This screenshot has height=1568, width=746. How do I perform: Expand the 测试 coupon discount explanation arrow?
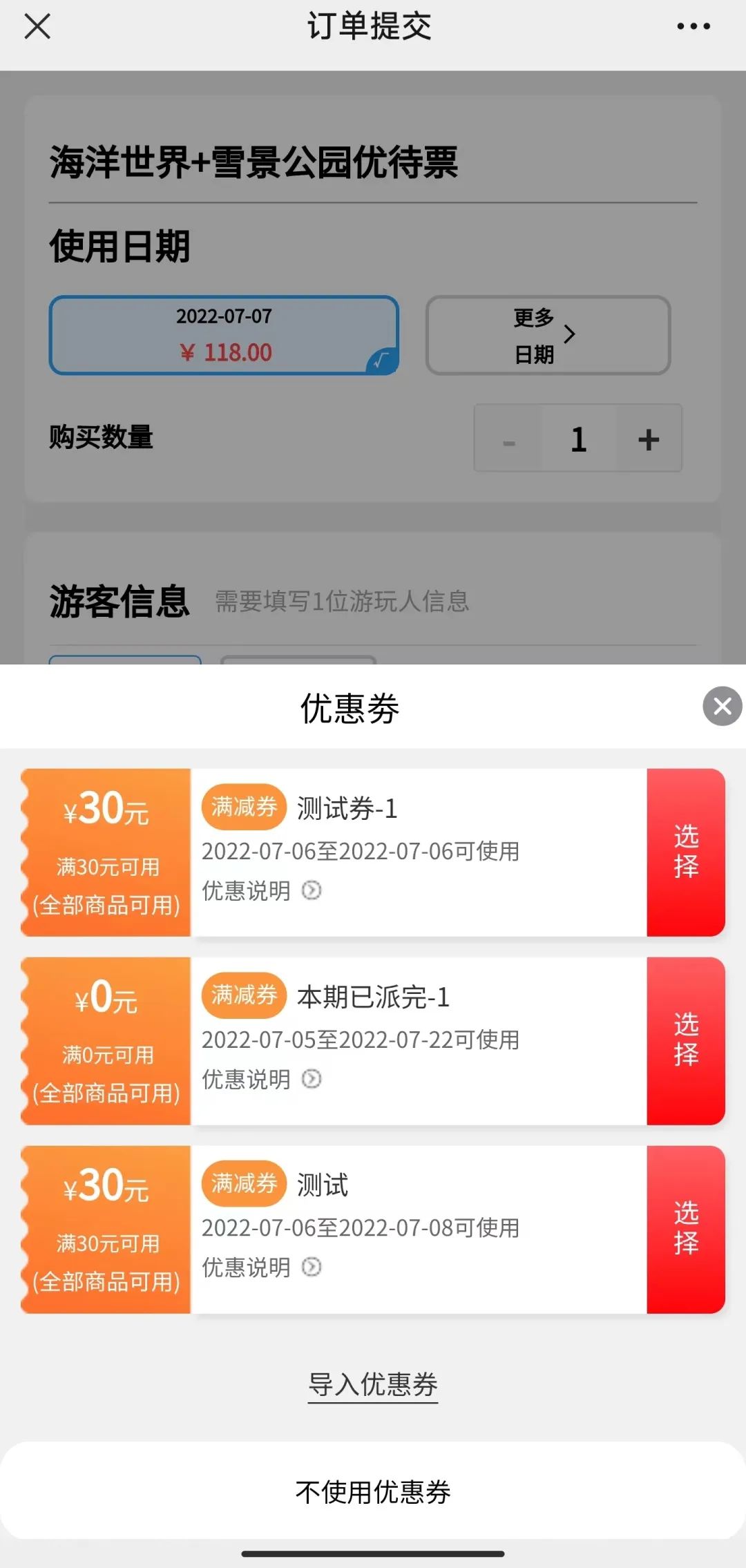pyautogui.click(x=312, y=1267)
